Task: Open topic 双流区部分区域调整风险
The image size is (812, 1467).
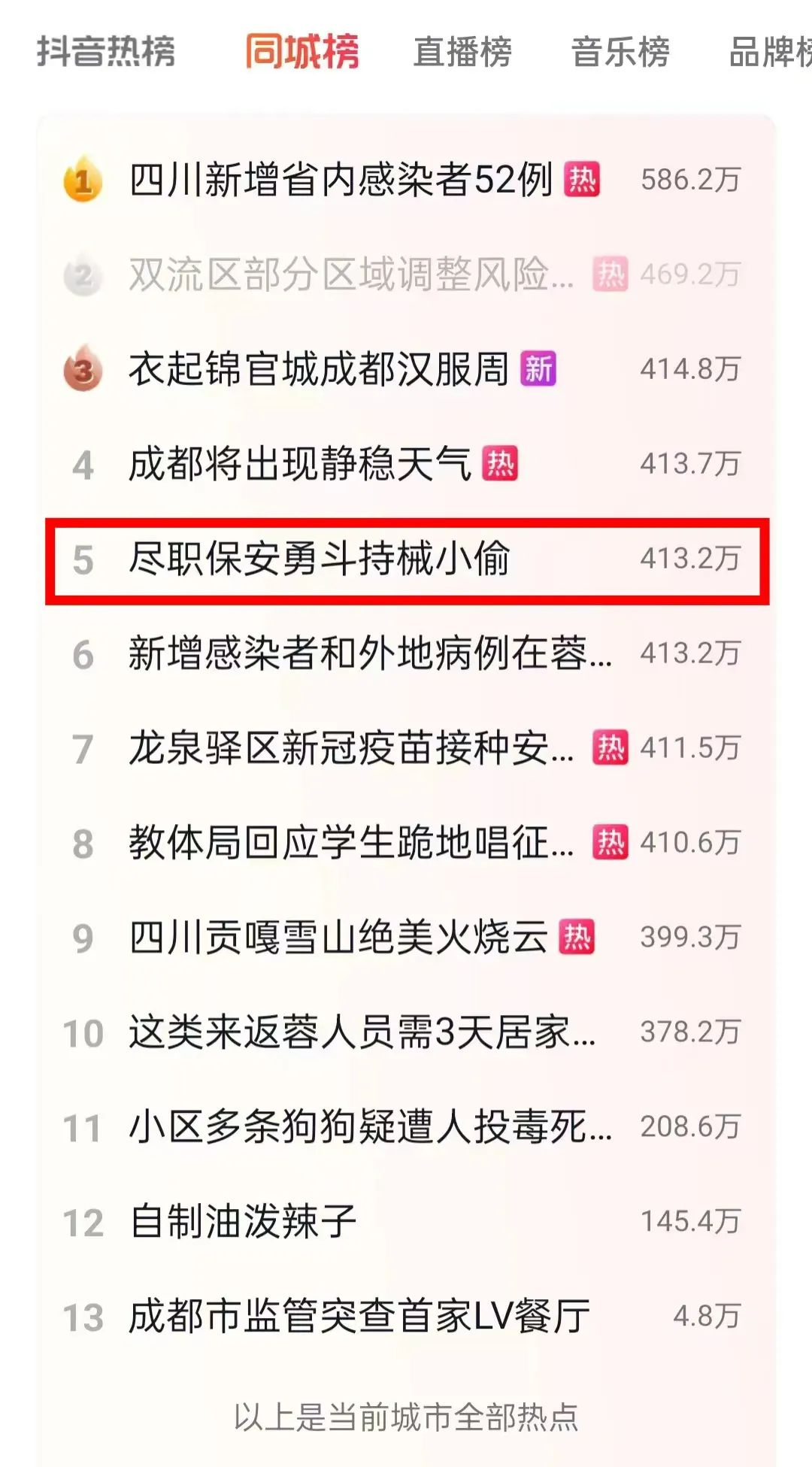Action: point(350,275)
